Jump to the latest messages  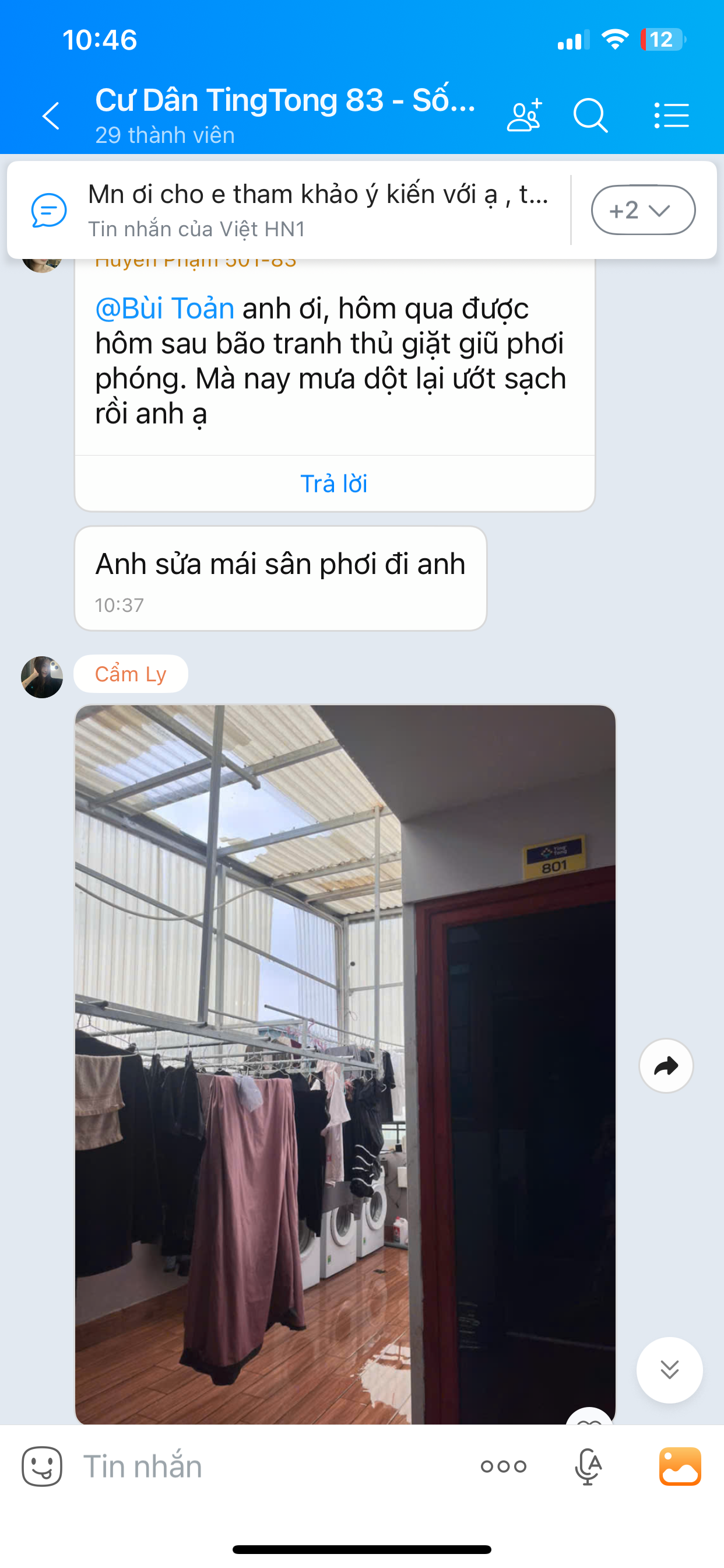click(669, 1370)
